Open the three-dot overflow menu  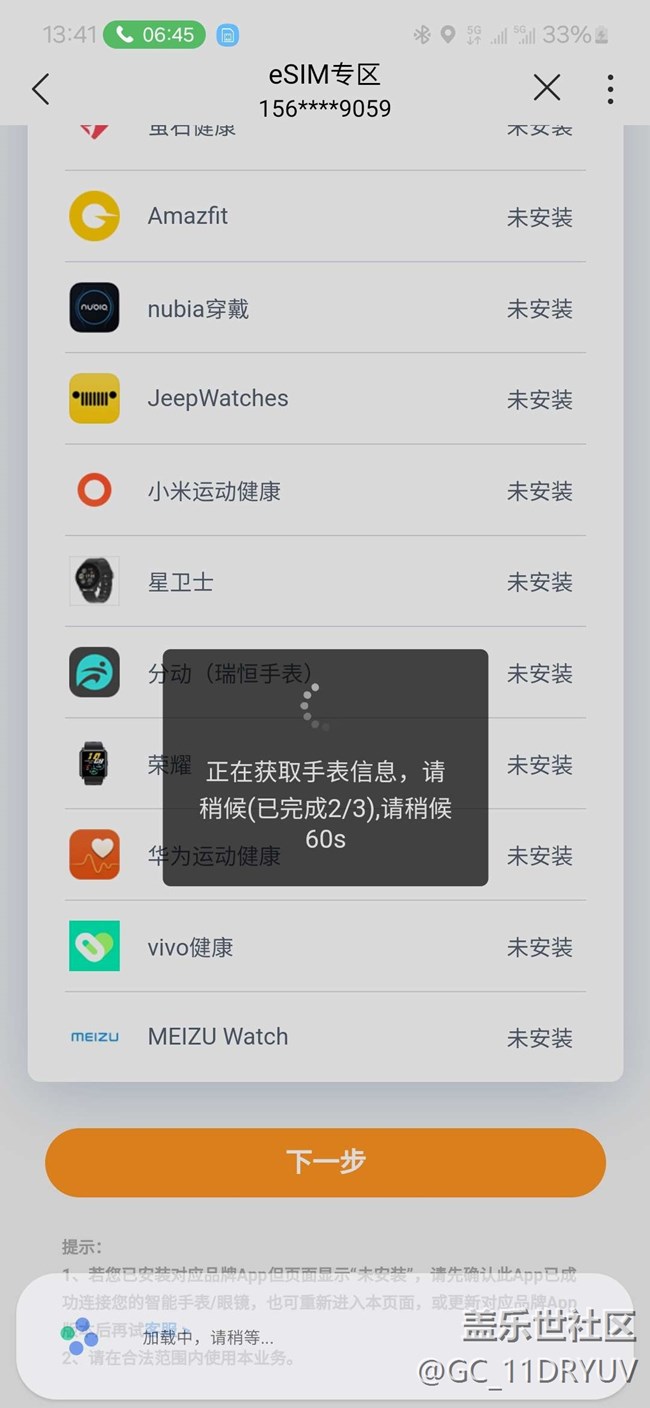coord(610,89)
